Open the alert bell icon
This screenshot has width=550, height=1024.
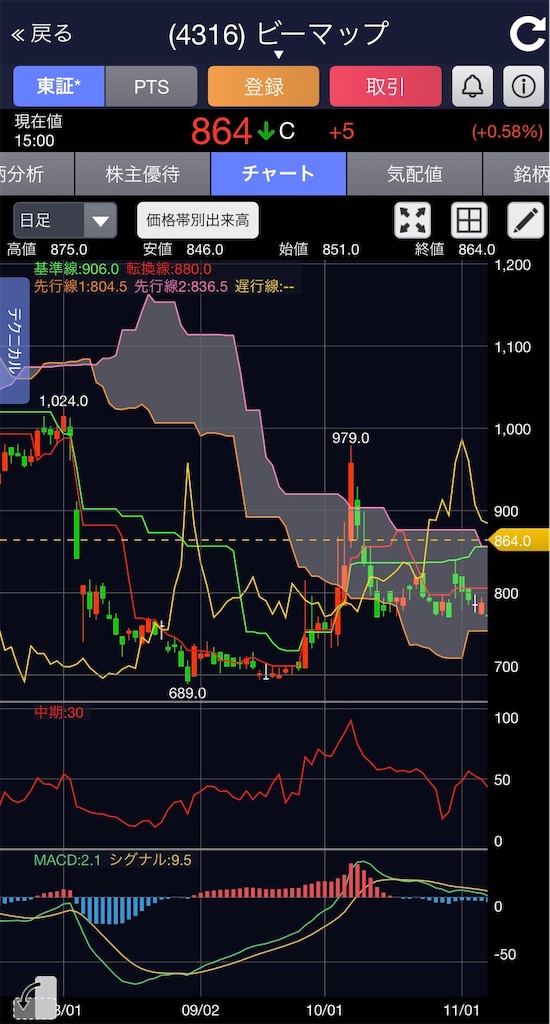[x=472, y=86]
